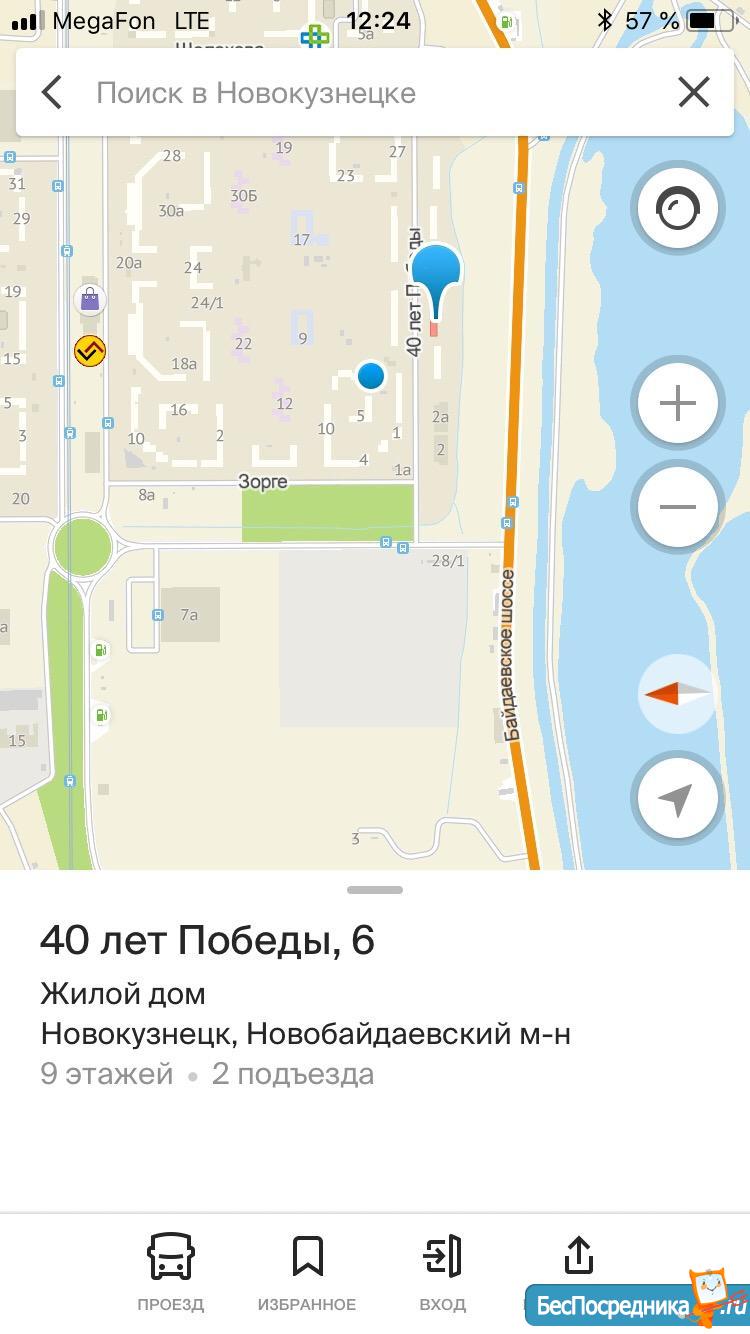
Task: Center map on my location arrow
Action: pos(678,799)
